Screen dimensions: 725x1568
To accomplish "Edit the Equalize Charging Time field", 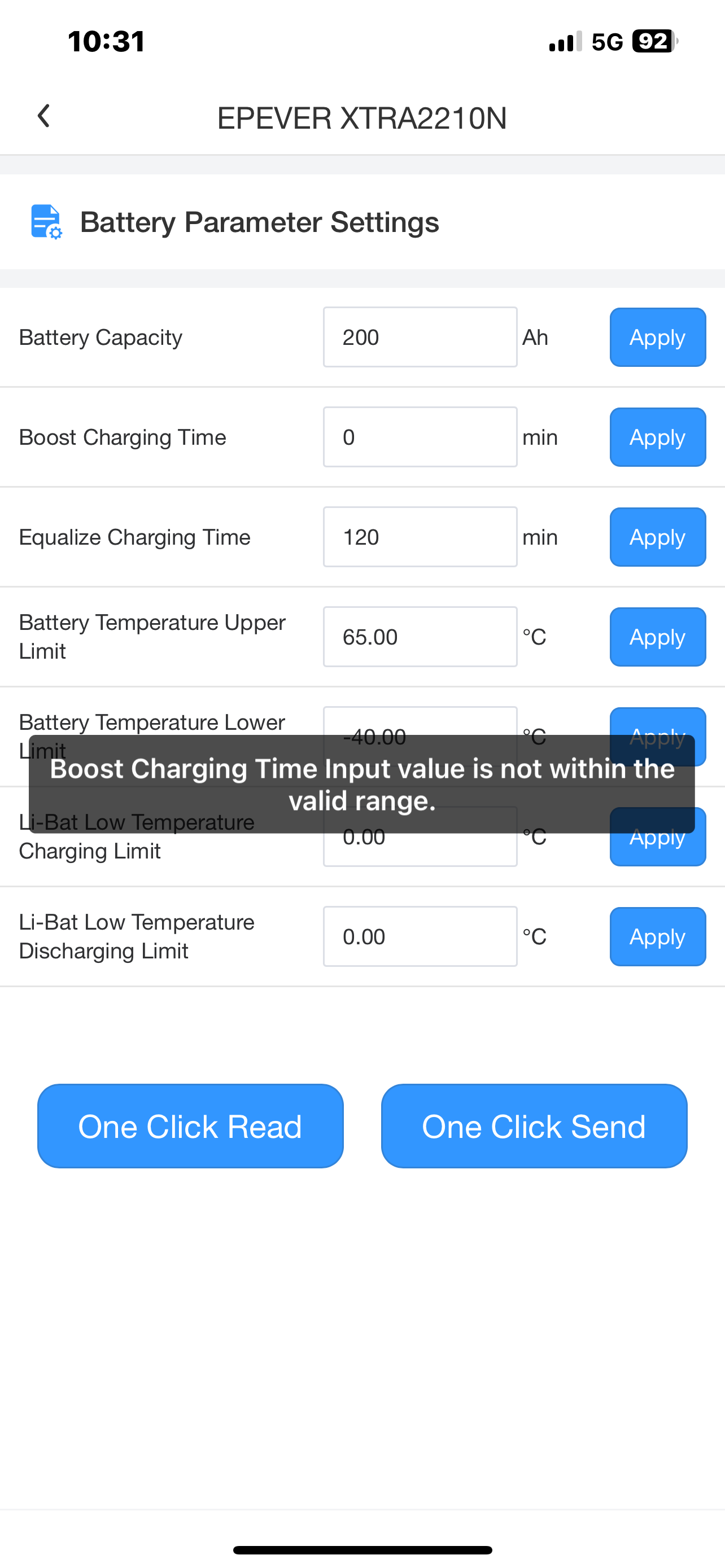I will 420,537.
